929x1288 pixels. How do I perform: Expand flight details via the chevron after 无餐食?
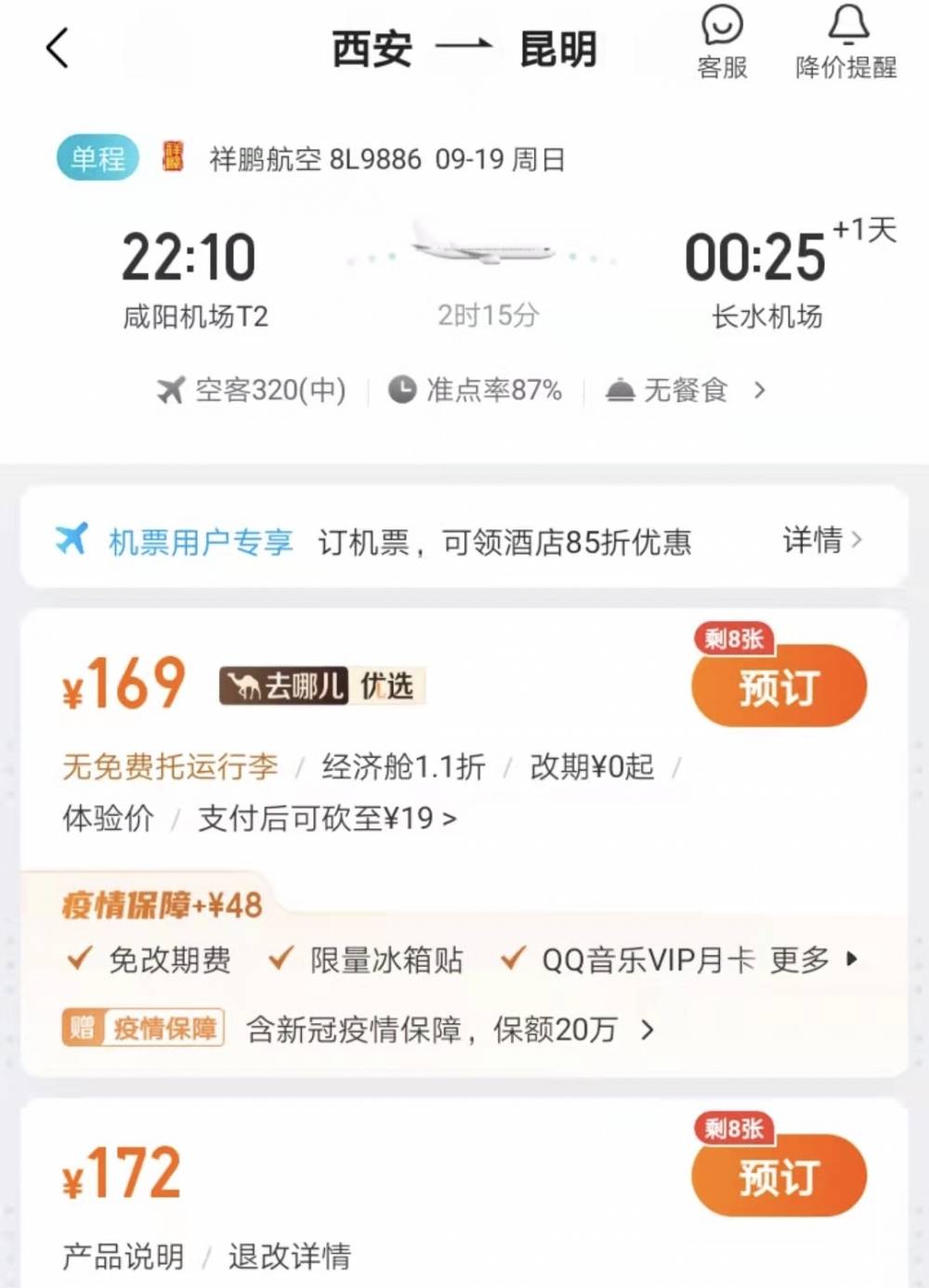[x=758, y=390]
